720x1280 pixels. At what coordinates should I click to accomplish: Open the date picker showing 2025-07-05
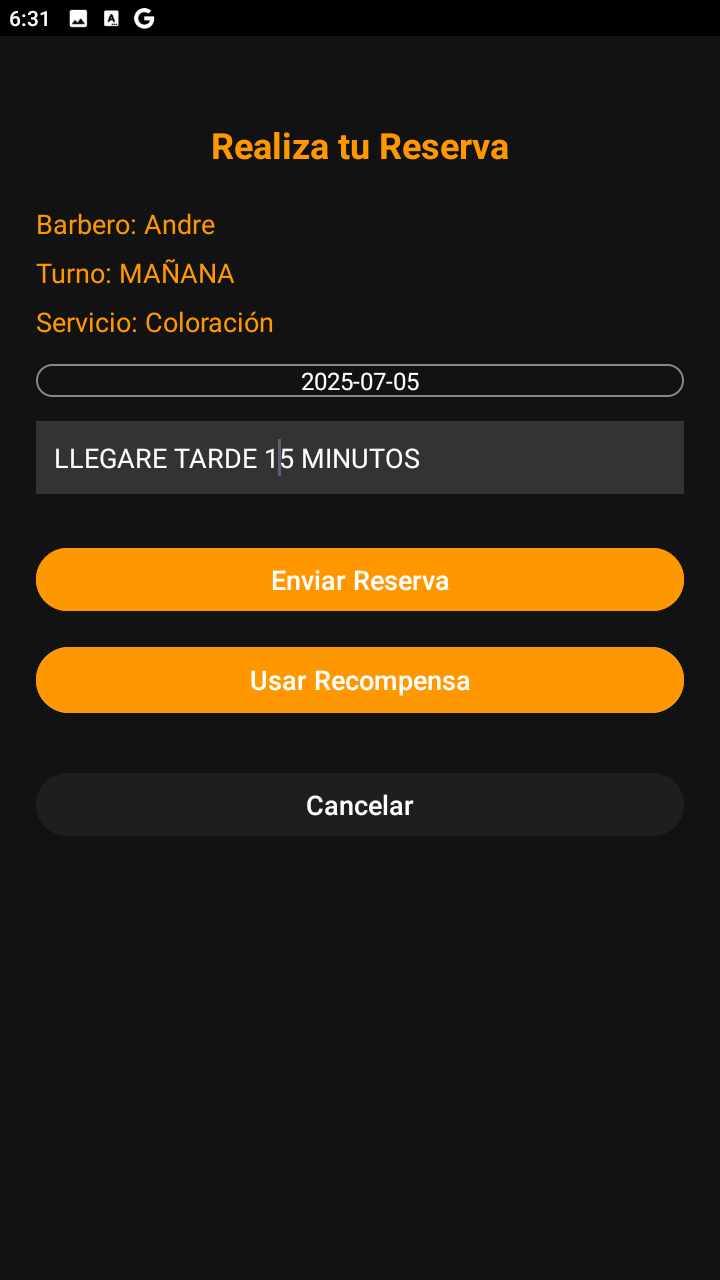(360, 381)
